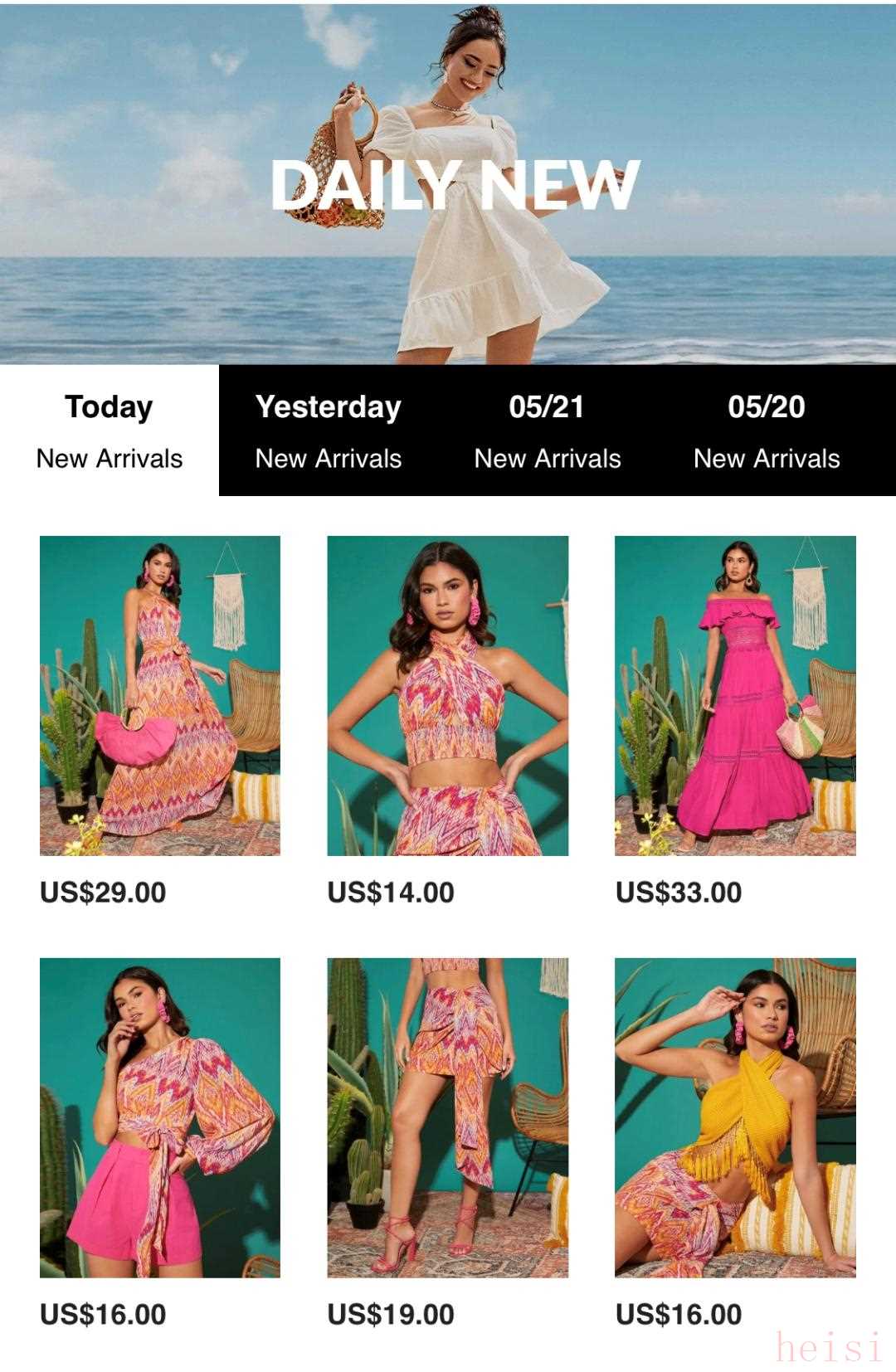Viewport: 896px width, 1372px height.
Task: Open the Daily New banner
Action: pos(448,182)
